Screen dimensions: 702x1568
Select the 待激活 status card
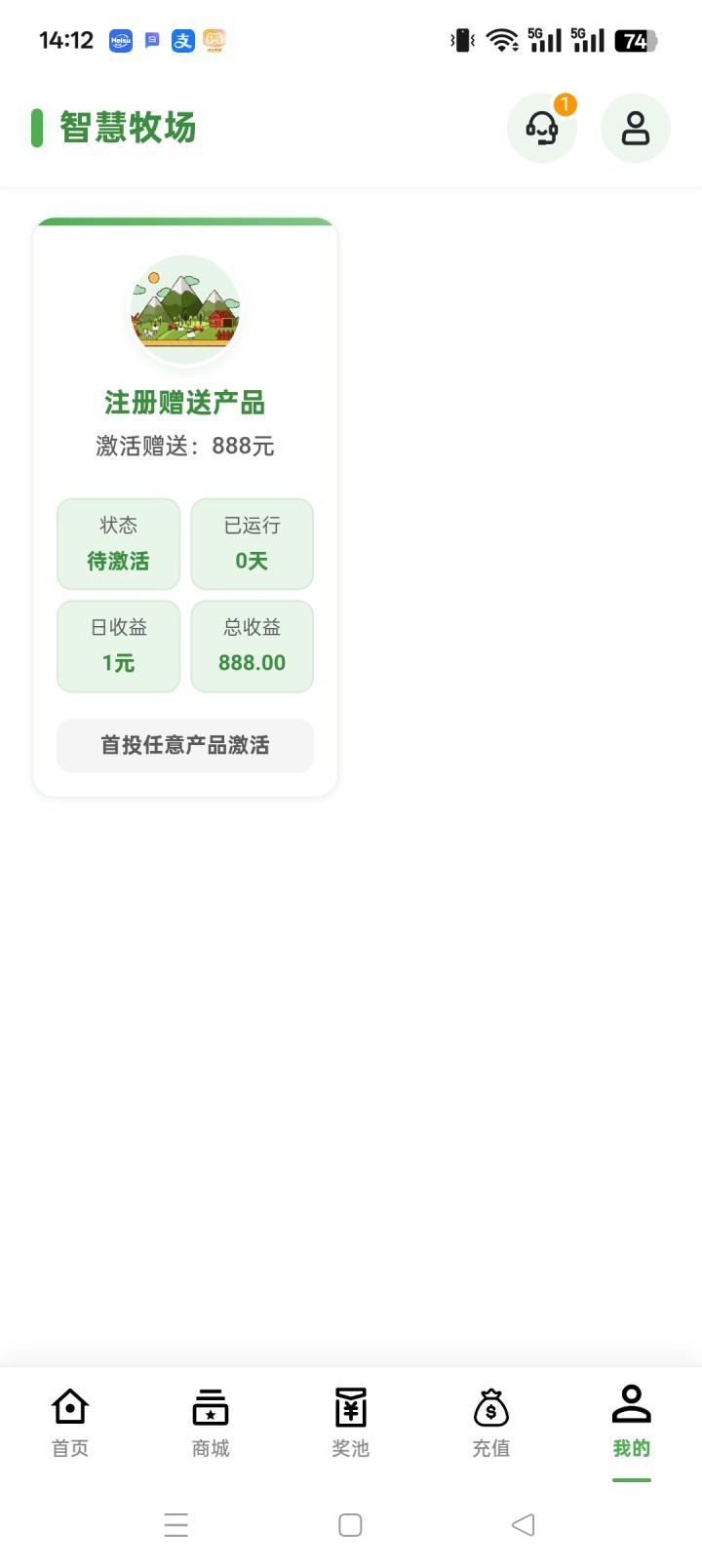coord(118,544)
